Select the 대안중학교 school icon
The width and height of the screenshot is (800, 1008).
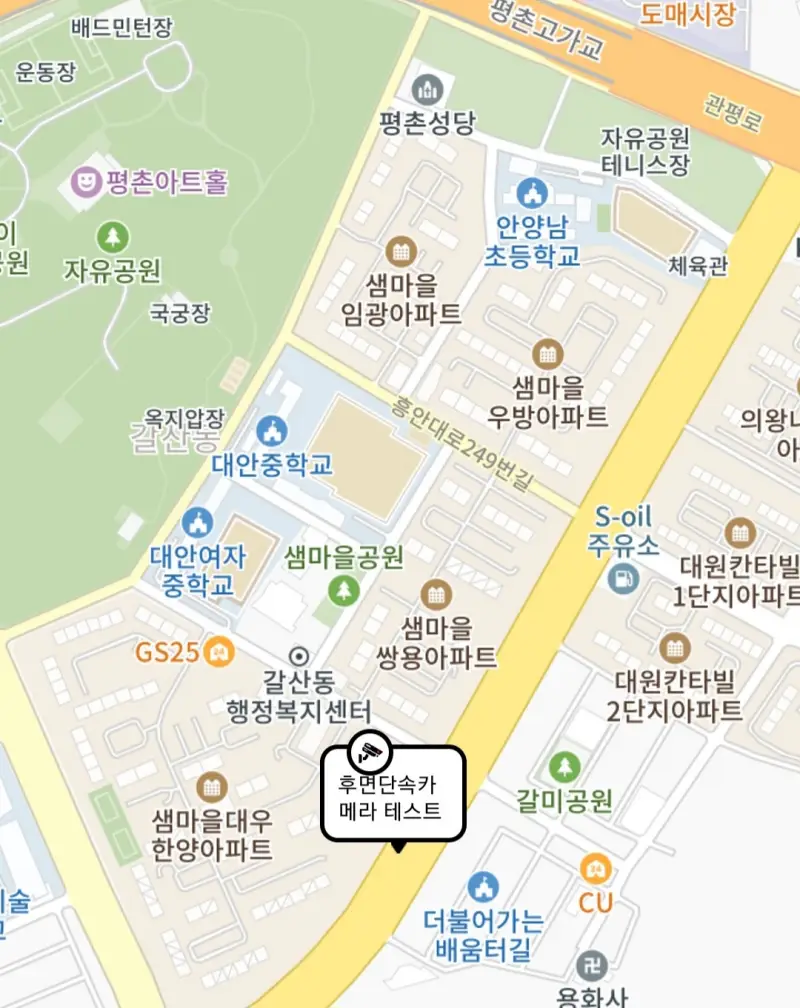272,430
